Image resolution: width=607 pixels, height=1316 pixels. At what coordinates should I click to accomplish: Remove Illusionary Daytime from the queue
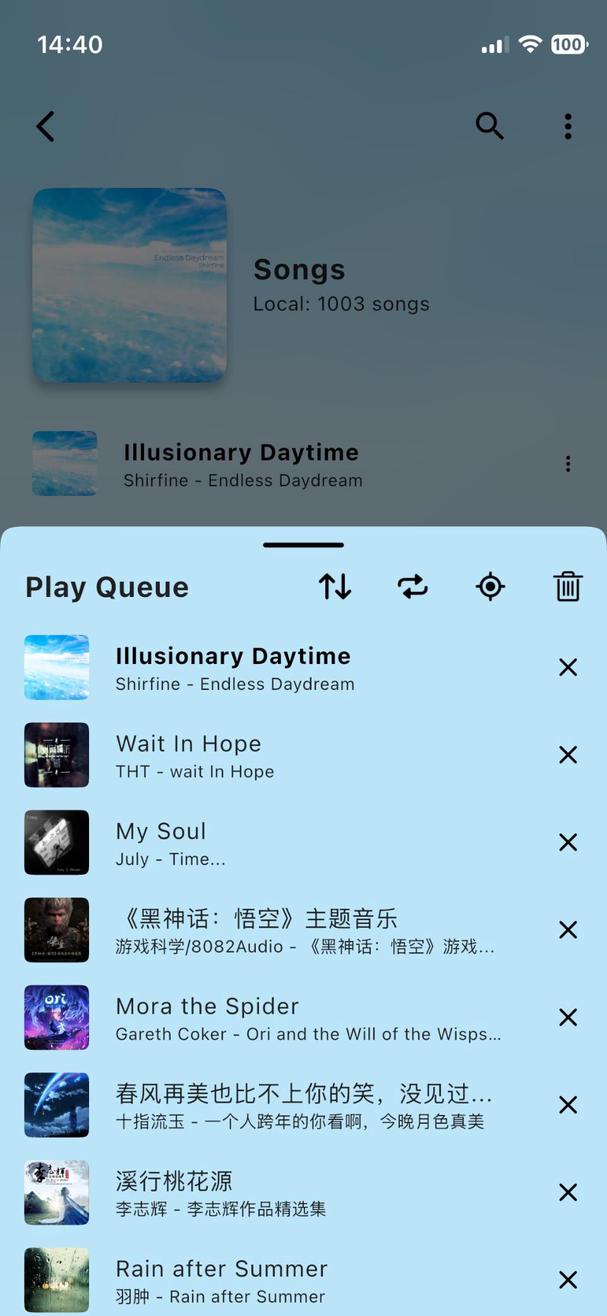[x=567, y=667]
